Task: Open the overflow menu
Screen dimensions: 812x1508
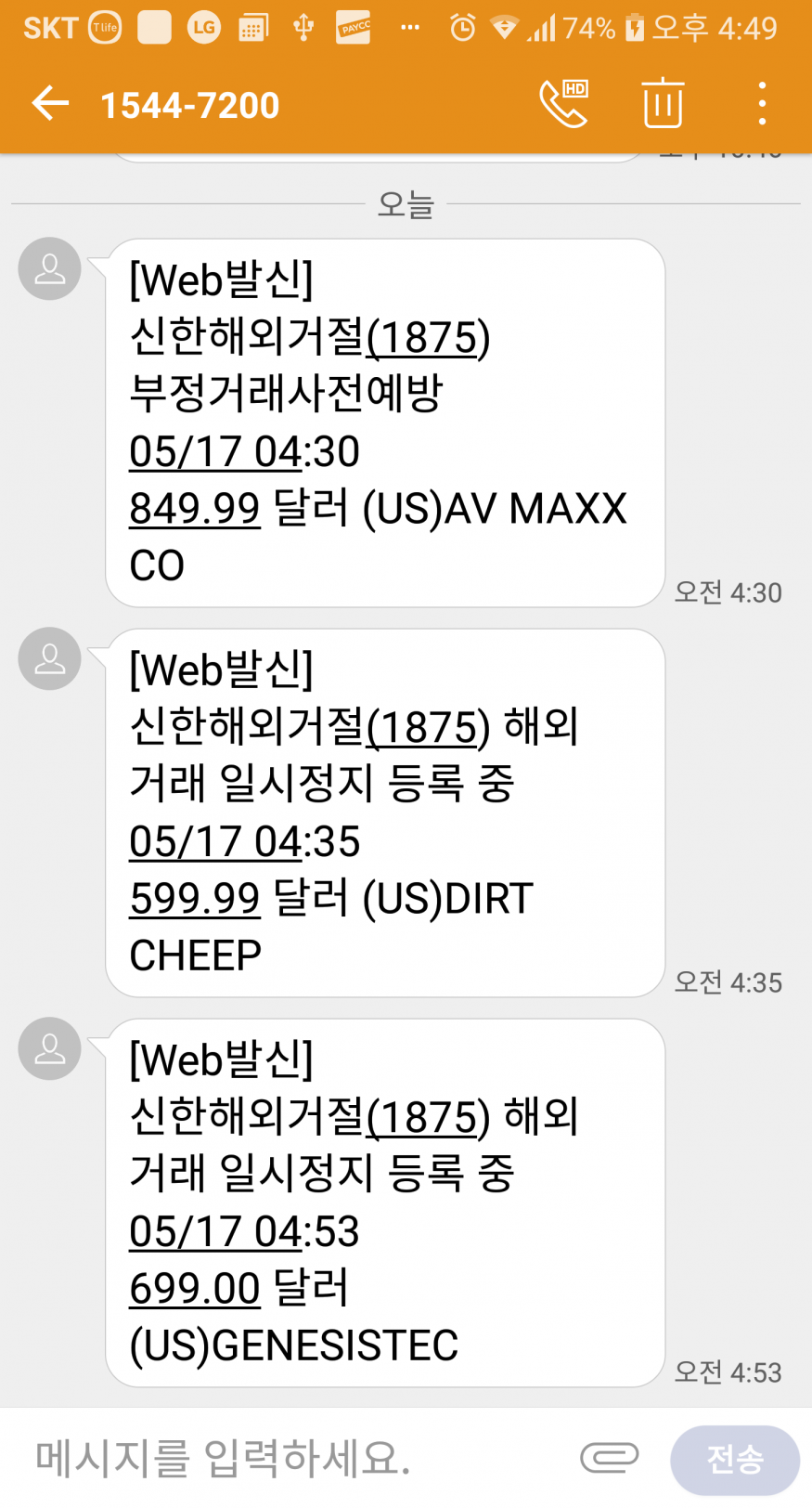Action: pos(762,103)
